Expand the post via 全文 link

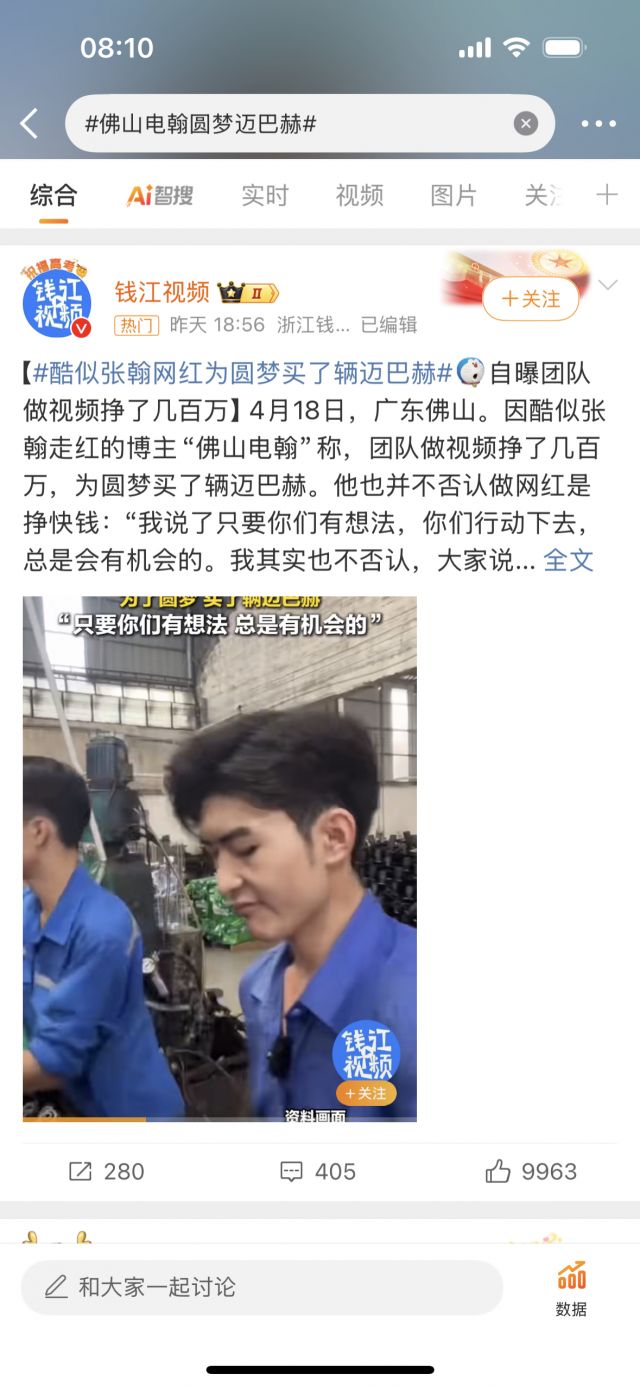(x=568, y=561)
